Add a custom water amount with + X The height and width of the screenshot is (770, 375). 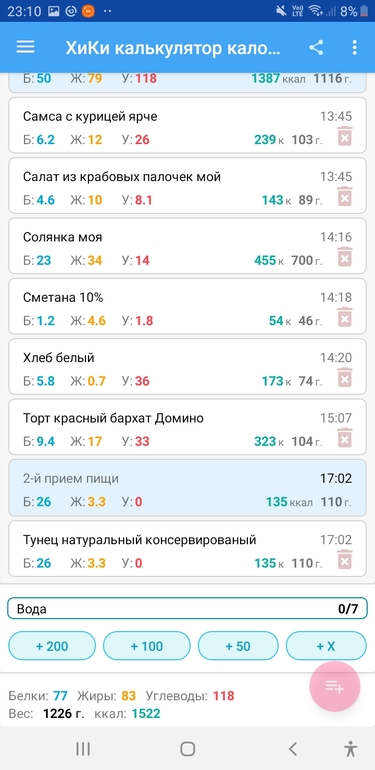(326, 646)
